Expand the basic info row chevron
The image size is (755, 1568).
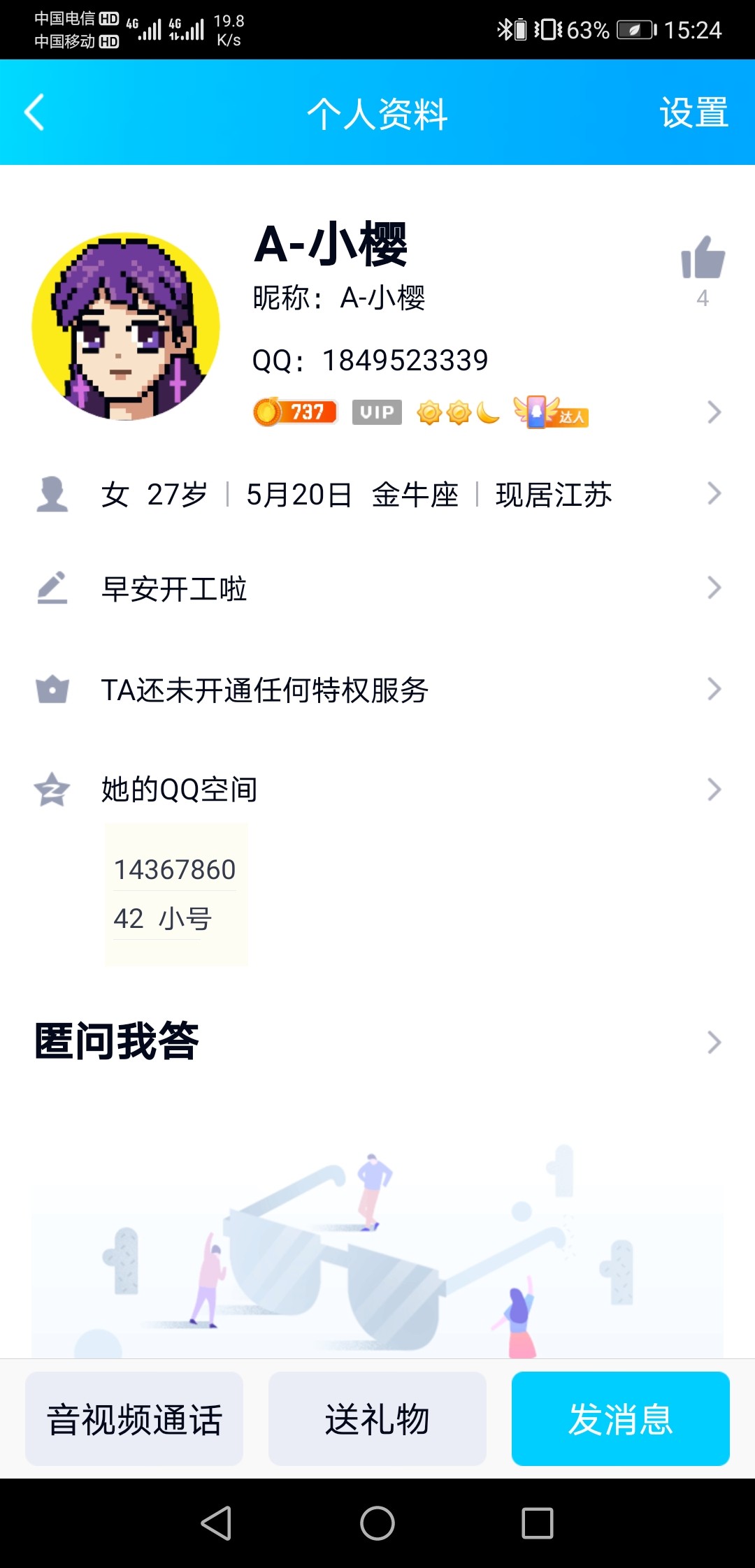714,494
